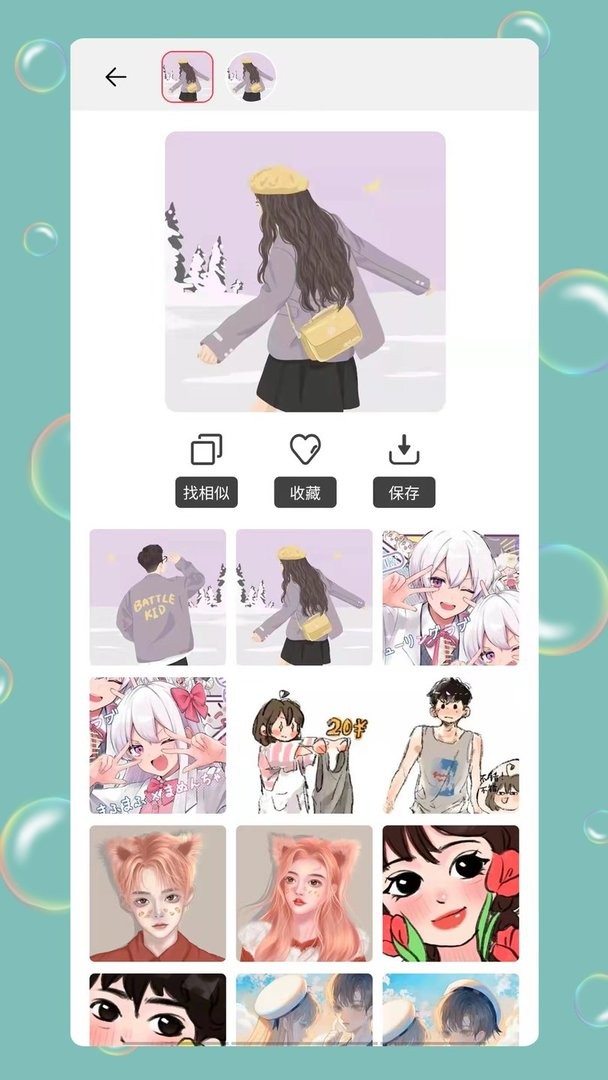This screenshot has height=1080, width=608.
Task: Open the girl with red tulips image
Action: tap(451, 893)
